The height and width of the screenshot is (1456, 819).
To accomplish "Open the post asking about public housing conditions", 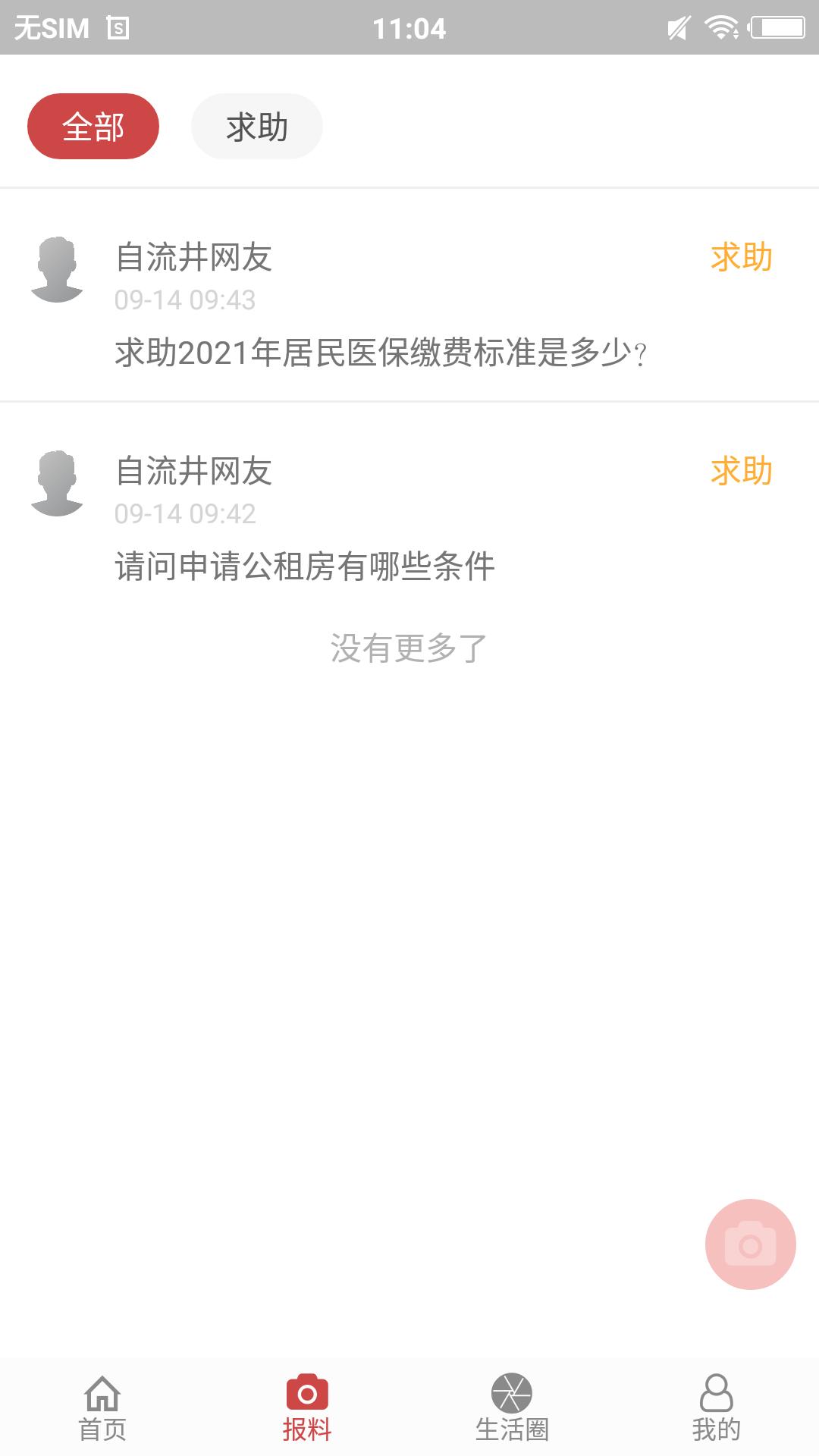I will pyautogui.click(x=303, y=565).
